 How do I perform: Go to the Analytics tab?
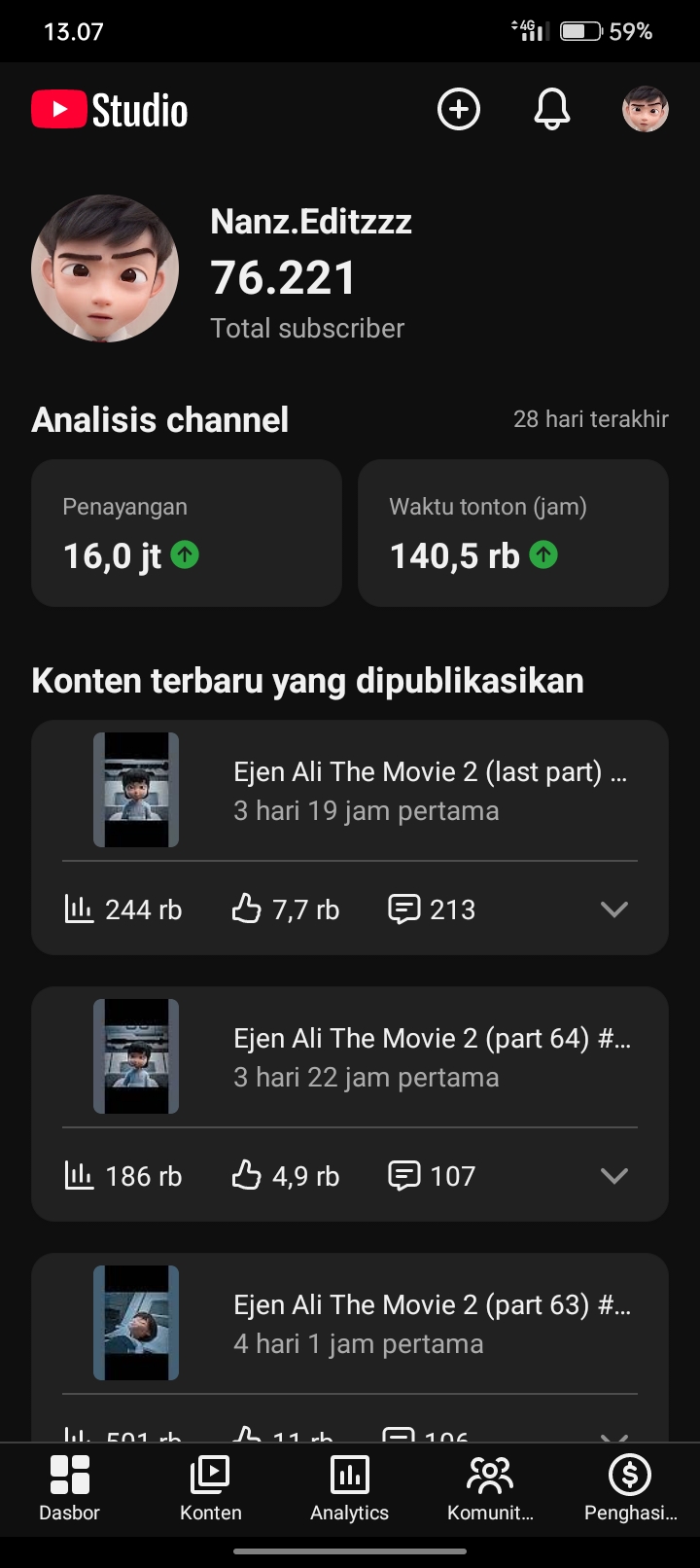point(350,1488)
